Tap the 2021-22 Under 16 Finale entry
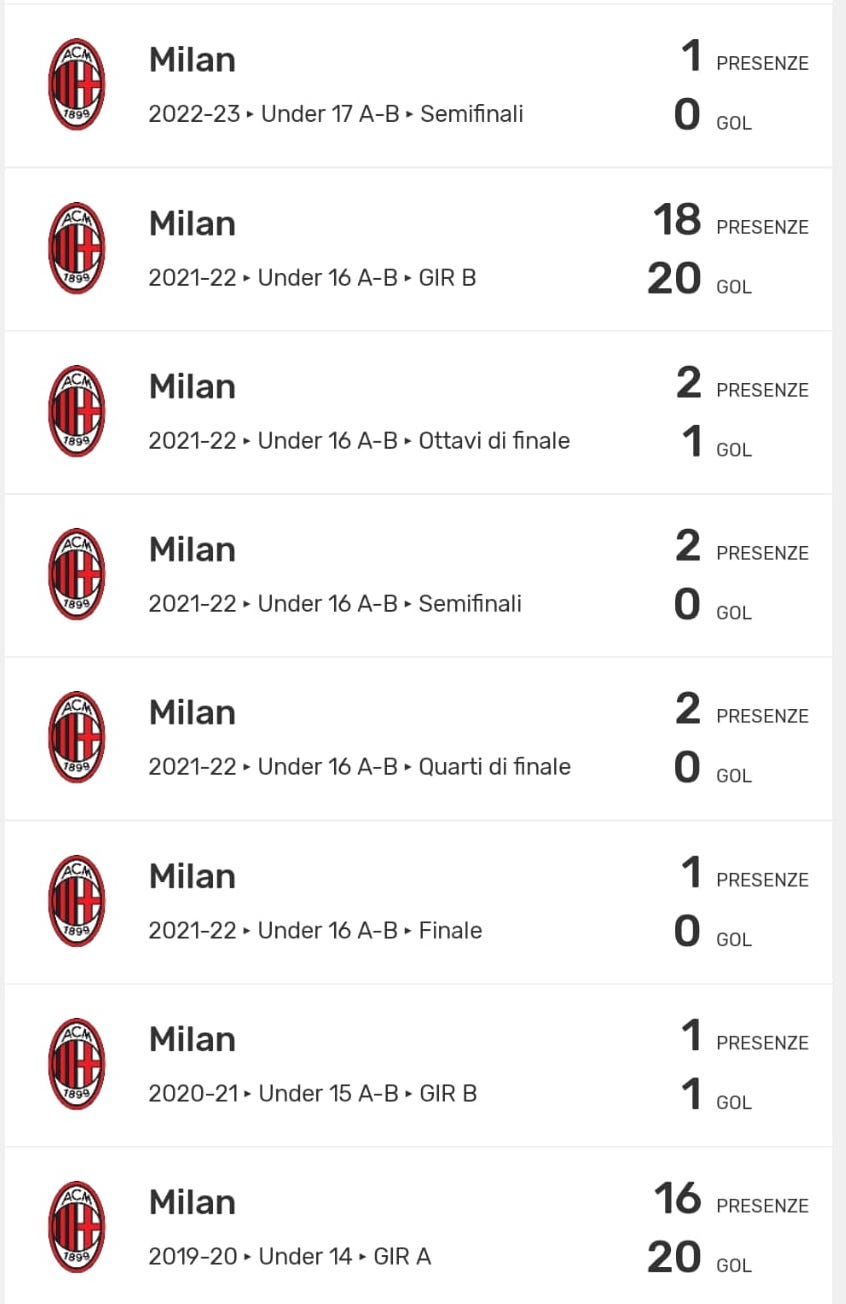The image size is (846, 1304). click(418, 902)
